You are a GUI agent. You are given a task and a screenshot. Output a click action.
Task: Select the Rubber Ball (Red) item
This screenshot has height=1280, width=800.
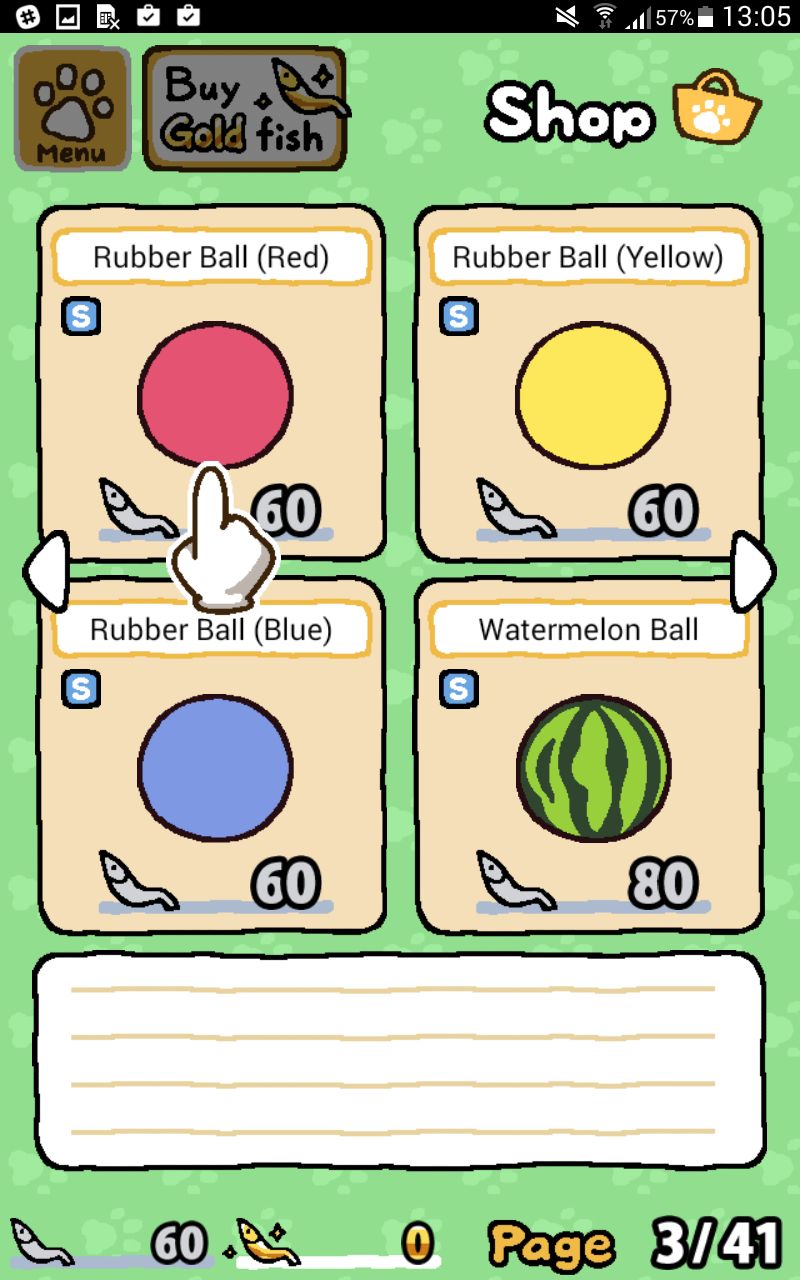coord(211,383)
